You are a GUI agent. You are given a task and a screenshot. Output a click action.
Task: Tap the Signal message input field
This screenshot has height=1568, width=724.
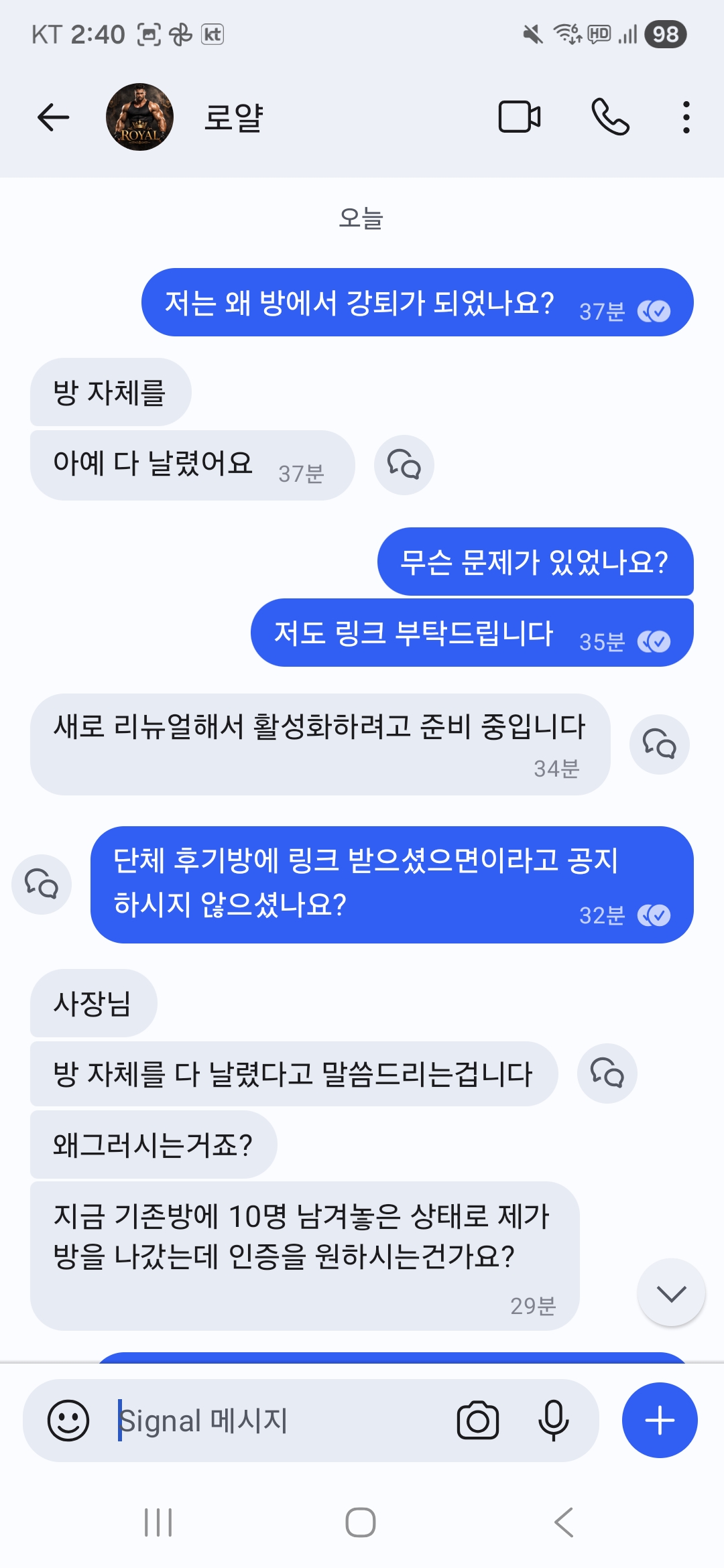(268, 1419)
